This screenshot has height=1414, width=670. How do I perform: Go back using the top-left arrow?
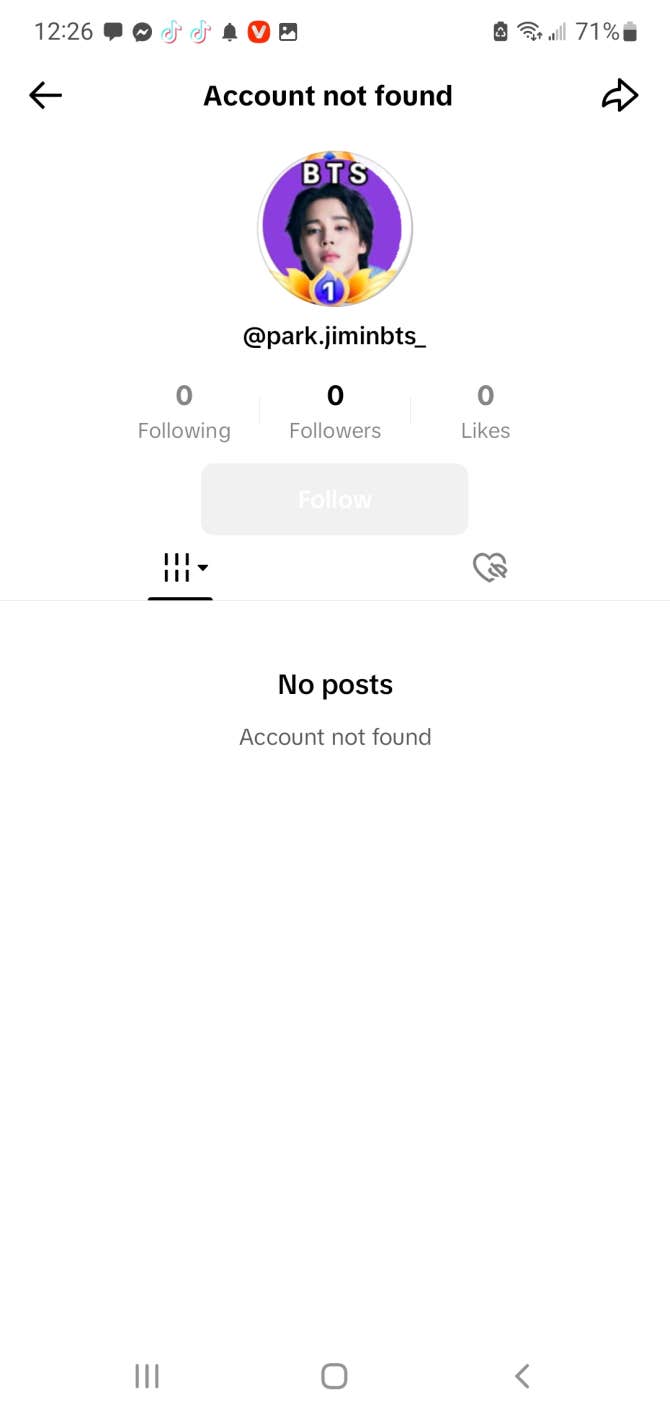click(x=46, y=96)
